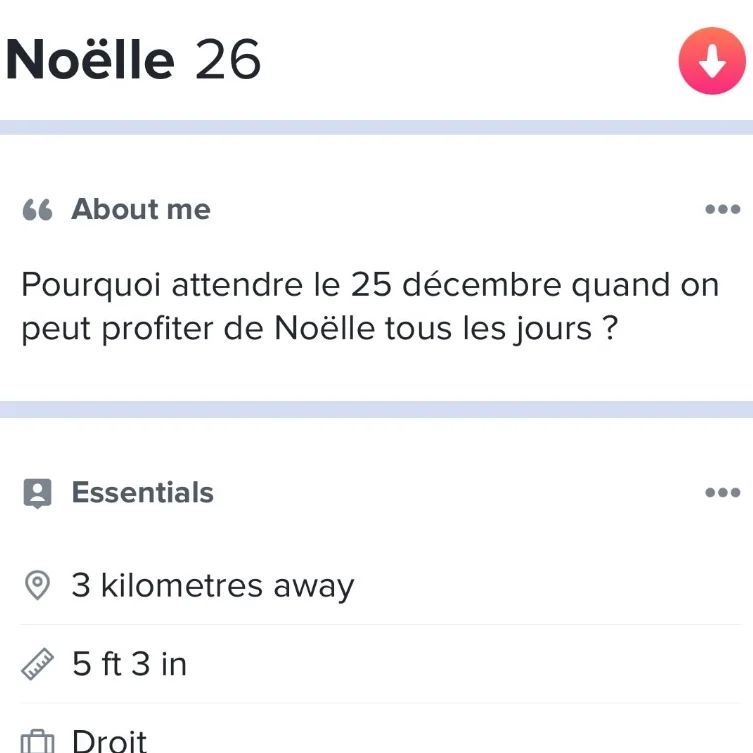Tap the pink down-arrow button beside Noëlle
Screen dimensions: 753x753
[x=712, y=61]
